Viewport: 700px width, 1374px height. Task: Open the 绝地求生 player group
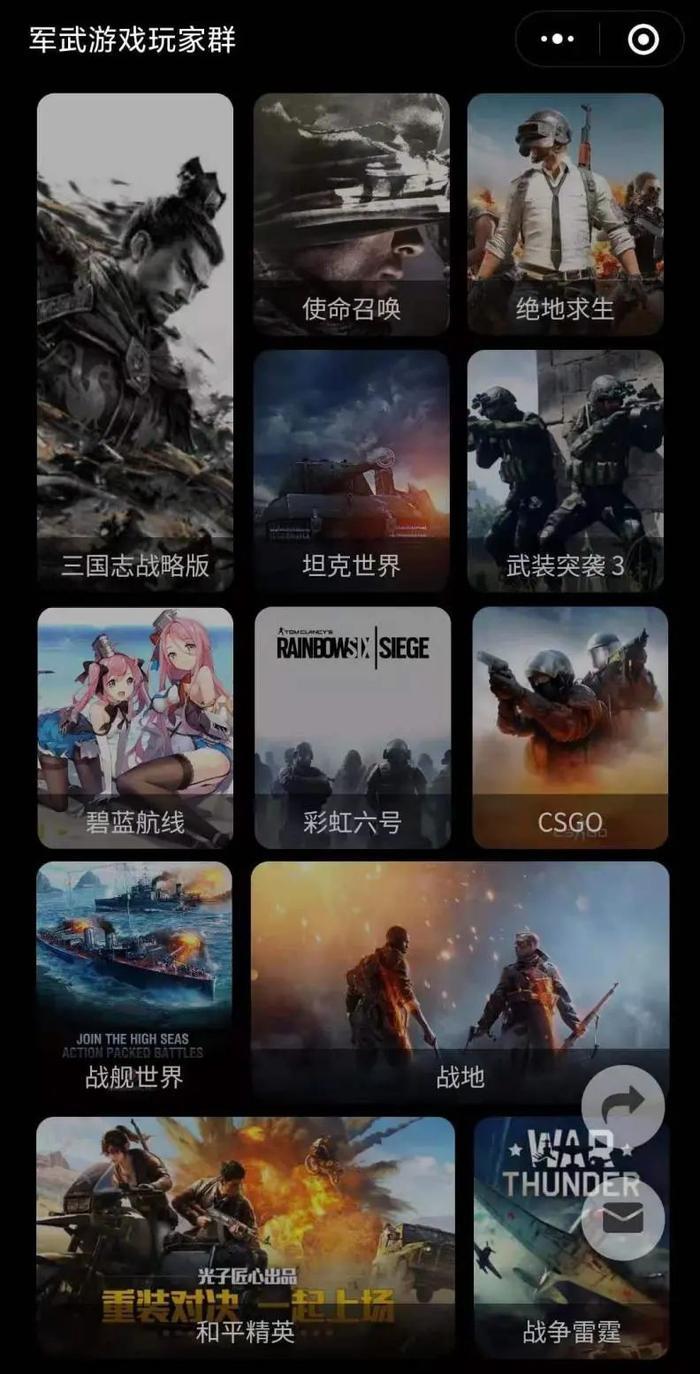[x=565, y=213]
